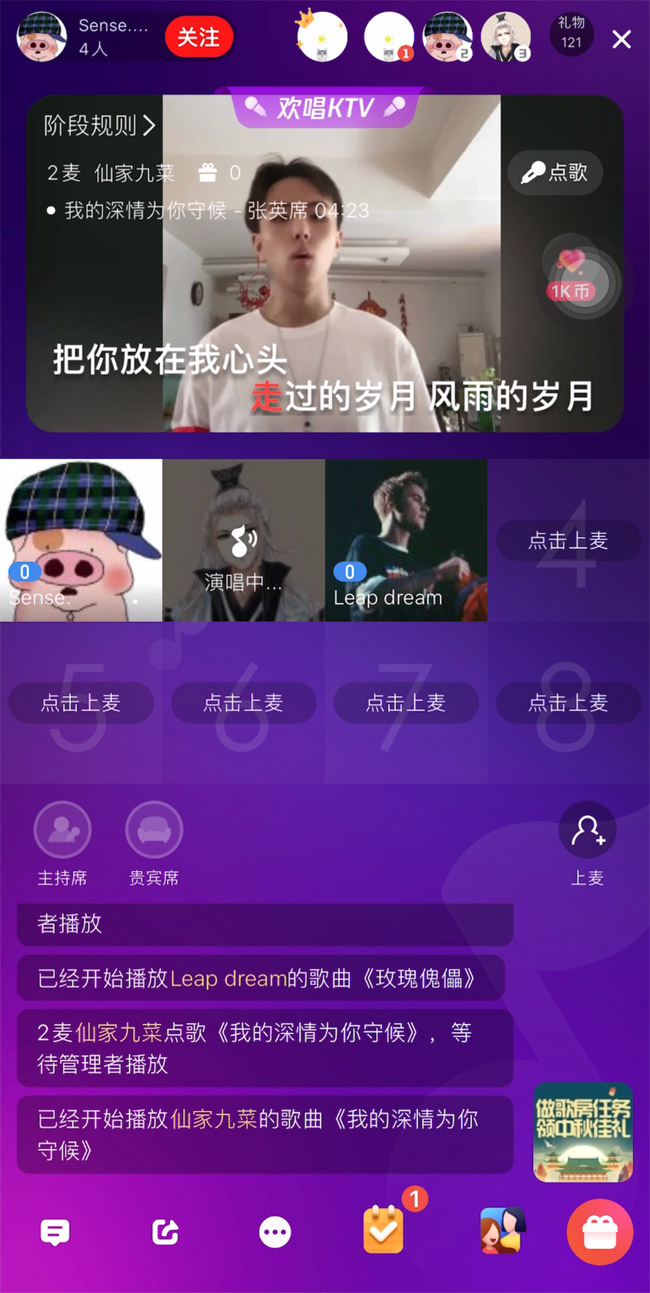The height and width of the screenshot is (1293, 650).
Task: Join mic seat number 5
Action: point(81,703)
